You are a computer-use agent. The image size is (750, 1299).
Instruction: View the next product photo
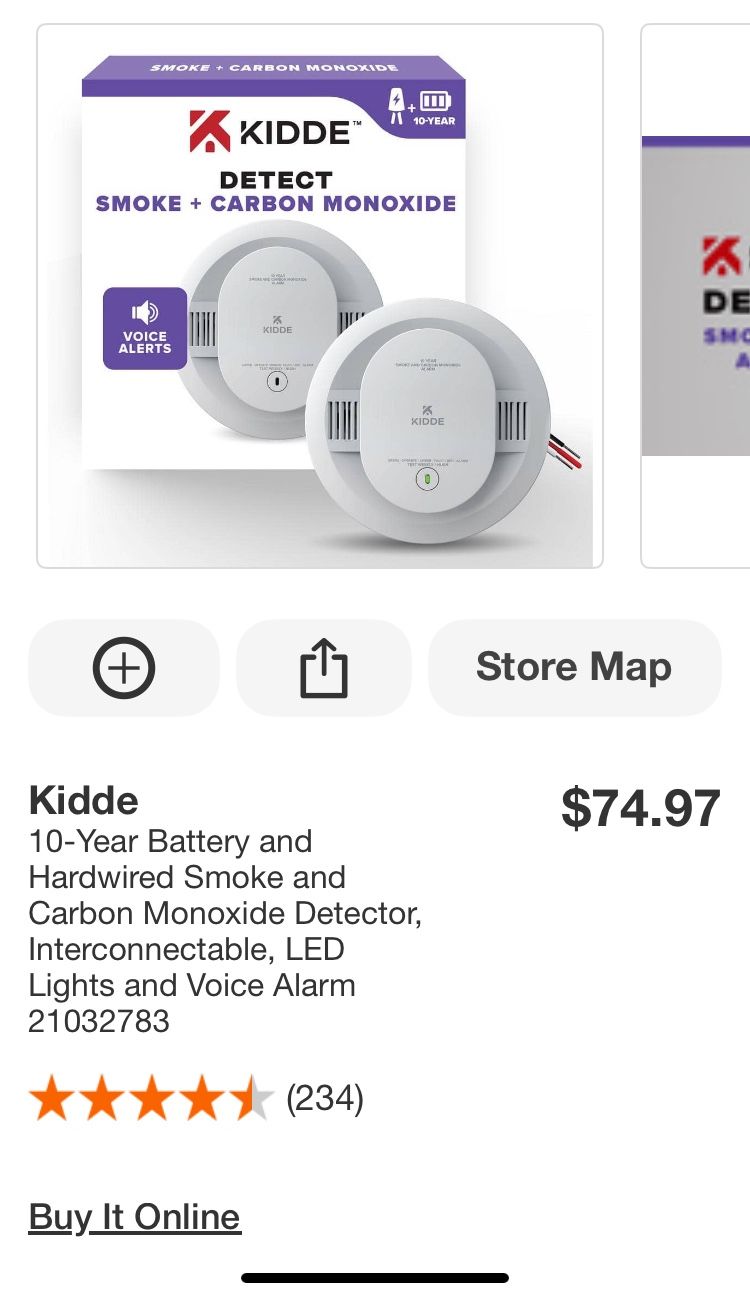tap(697, 296)
